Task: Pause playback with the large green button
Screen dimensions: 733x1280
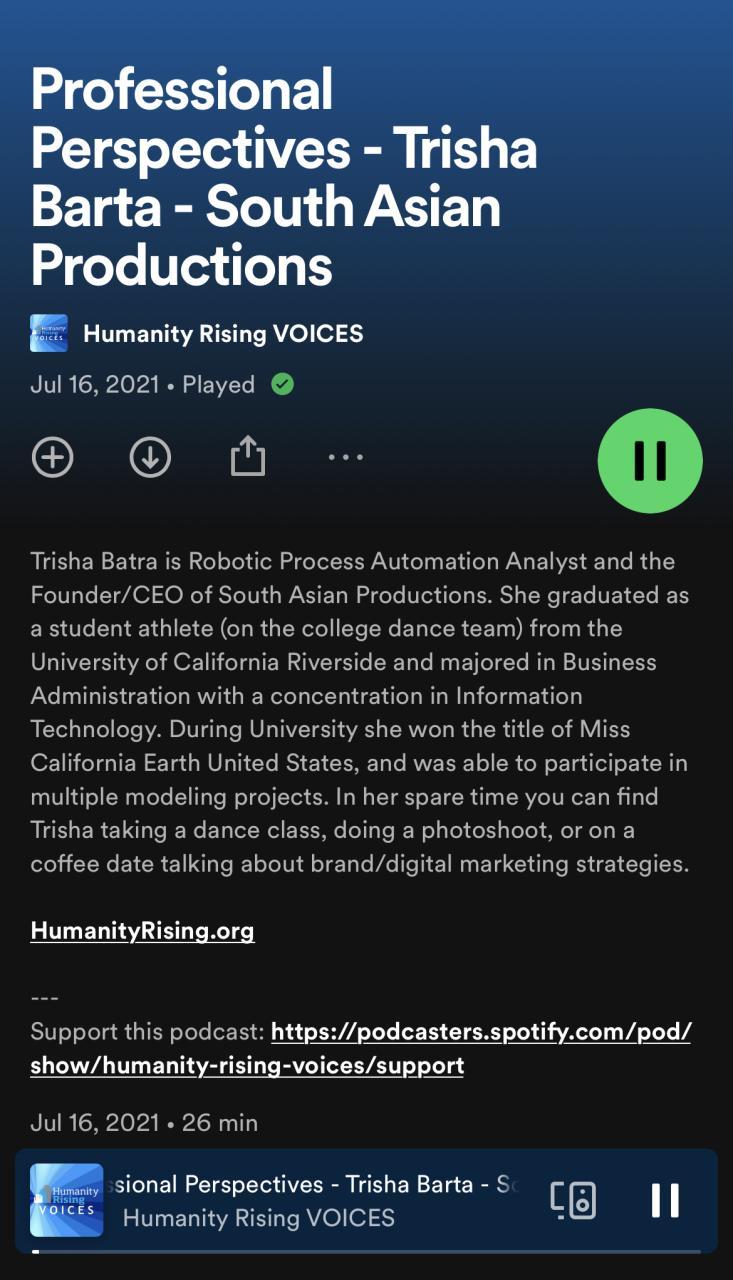Action: [x=650, y=460]
